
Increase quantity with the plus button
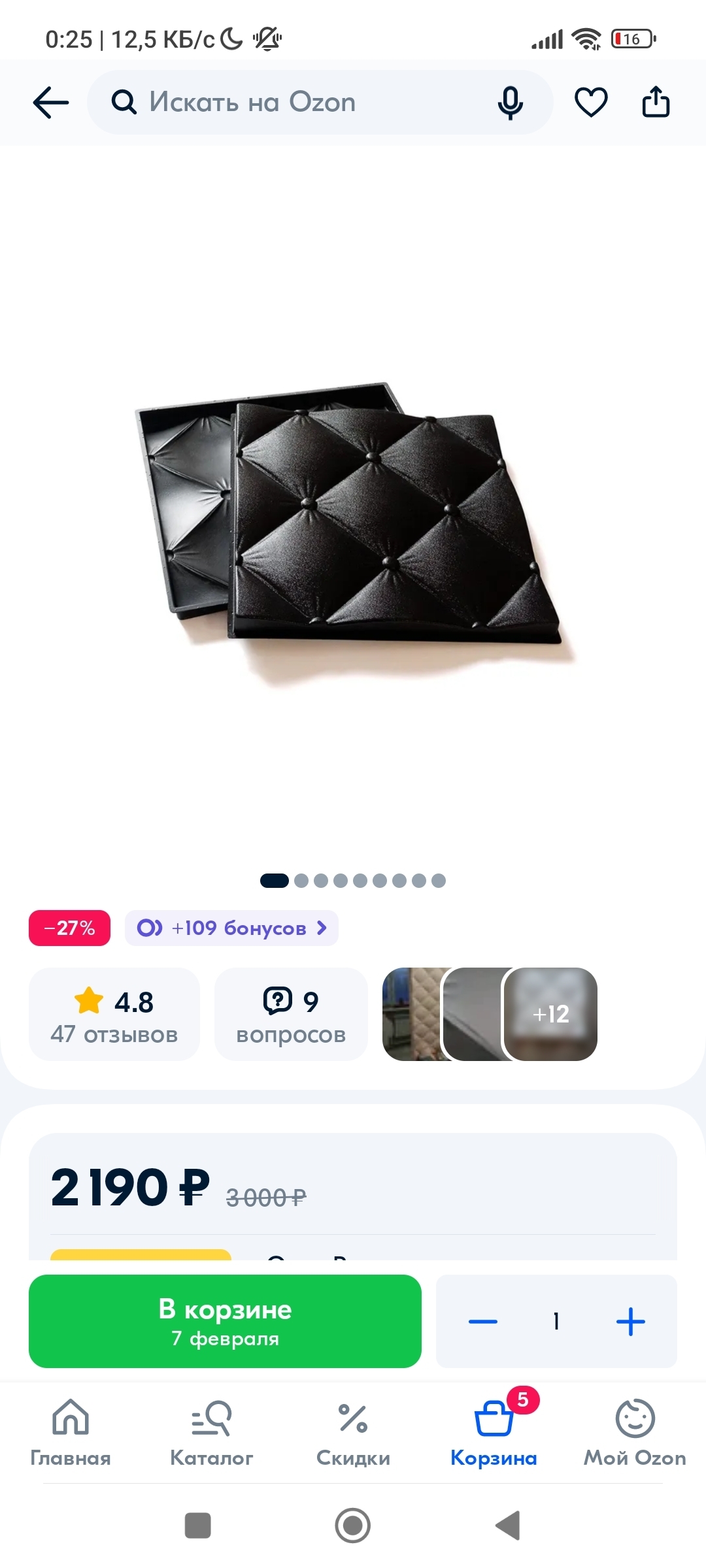pyautogui.click(x=631, y=1321)
